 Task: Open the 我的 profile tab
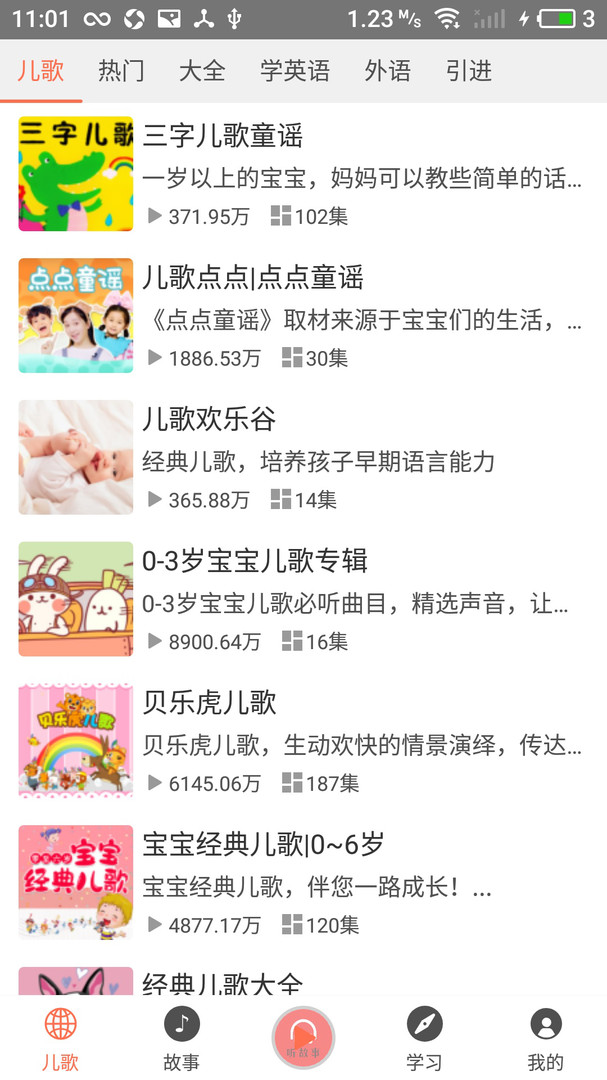546,1039
